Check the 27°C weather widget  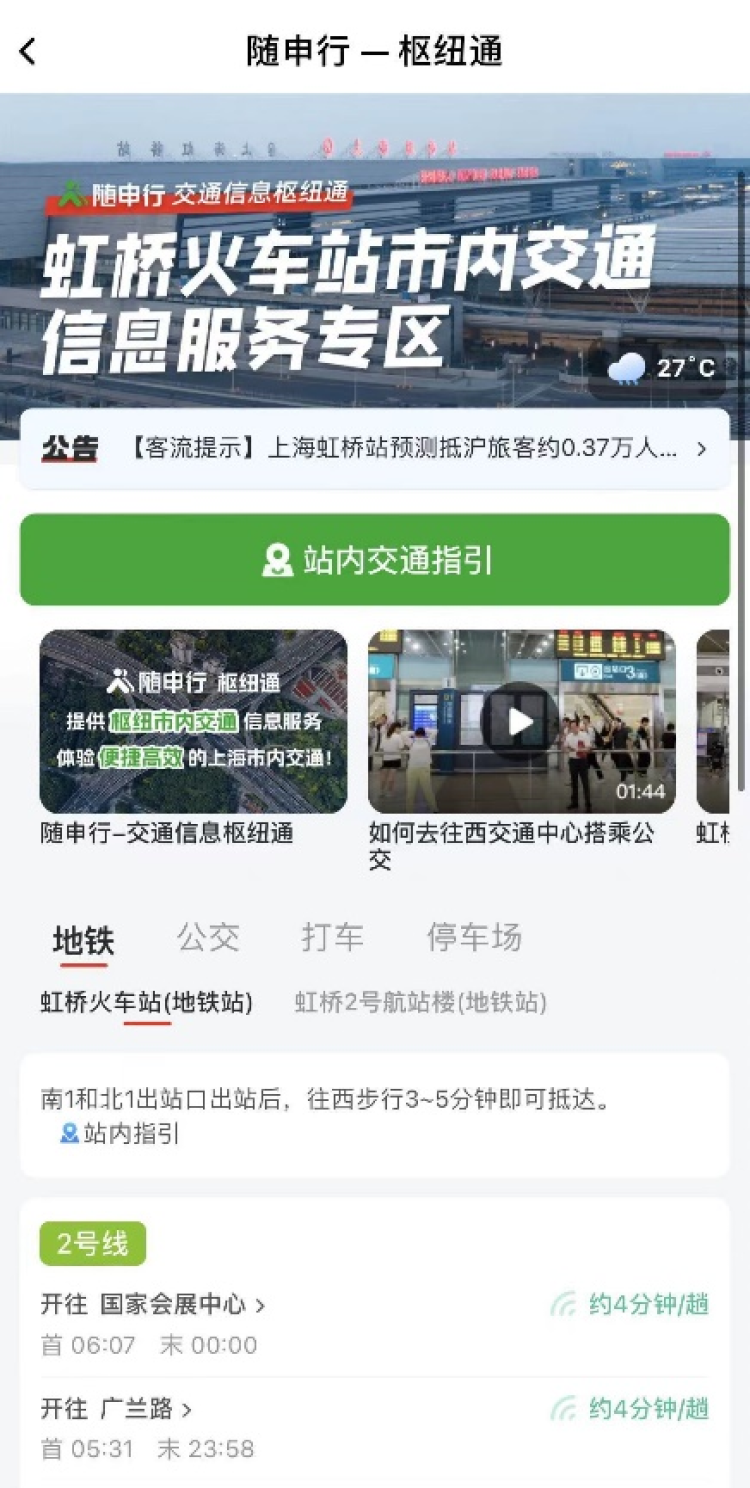[662, 368]
